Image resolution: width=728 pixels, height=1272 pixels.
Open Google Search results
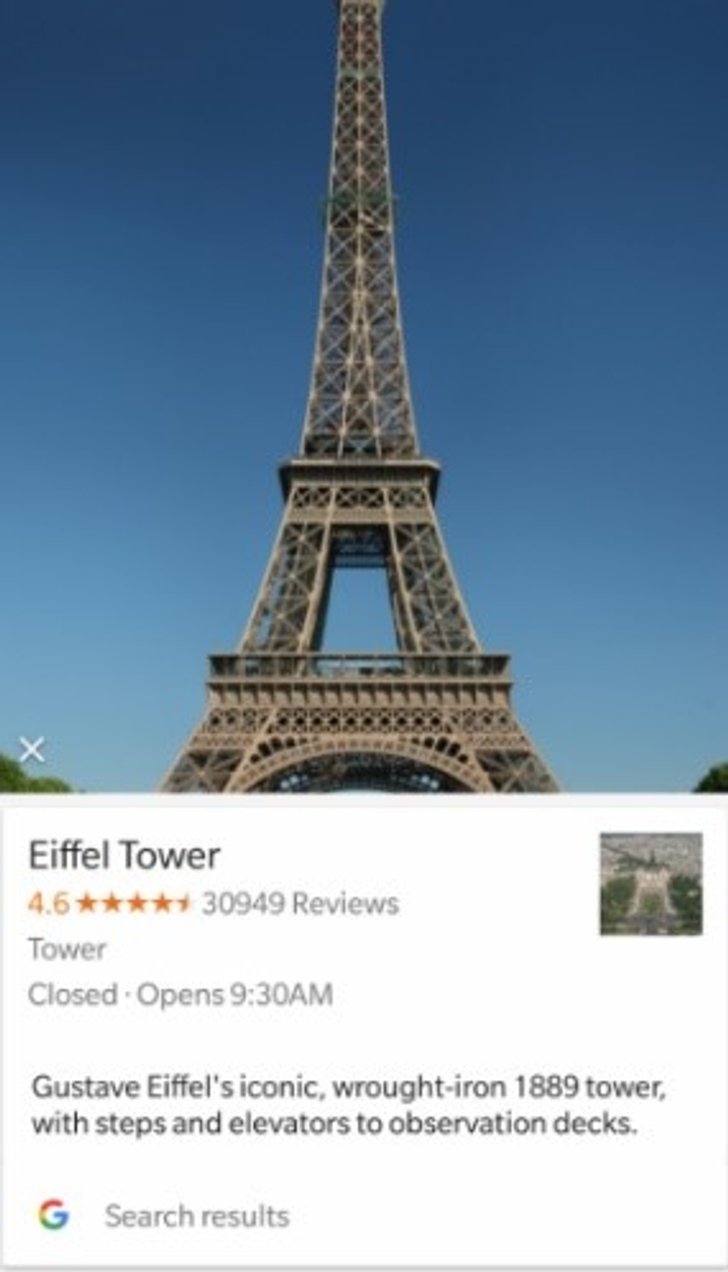pyautogui.click(x=196, y=1216)
